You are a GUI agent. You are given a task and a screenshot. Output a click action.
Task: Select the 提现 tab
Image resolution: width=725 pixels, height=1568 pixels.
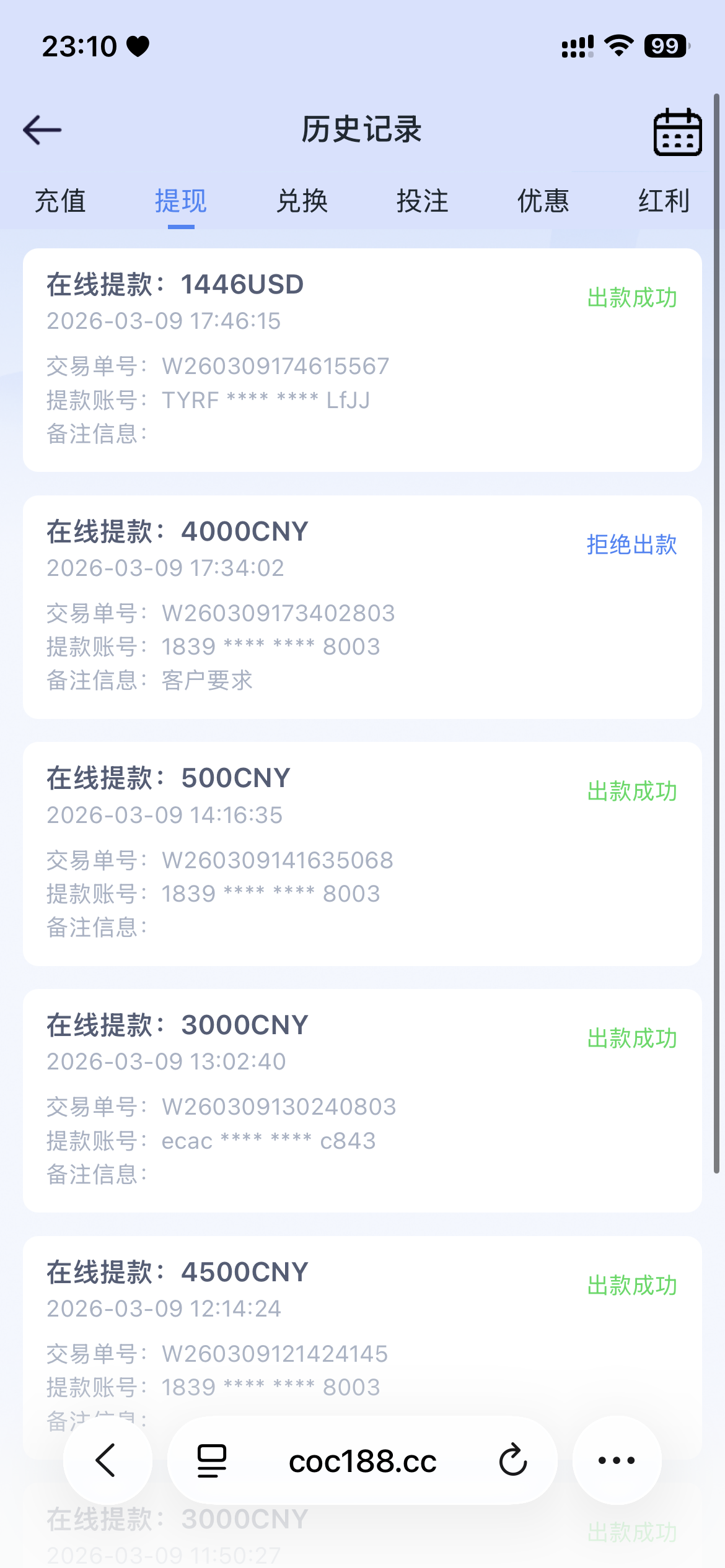[x=181, y=201]
